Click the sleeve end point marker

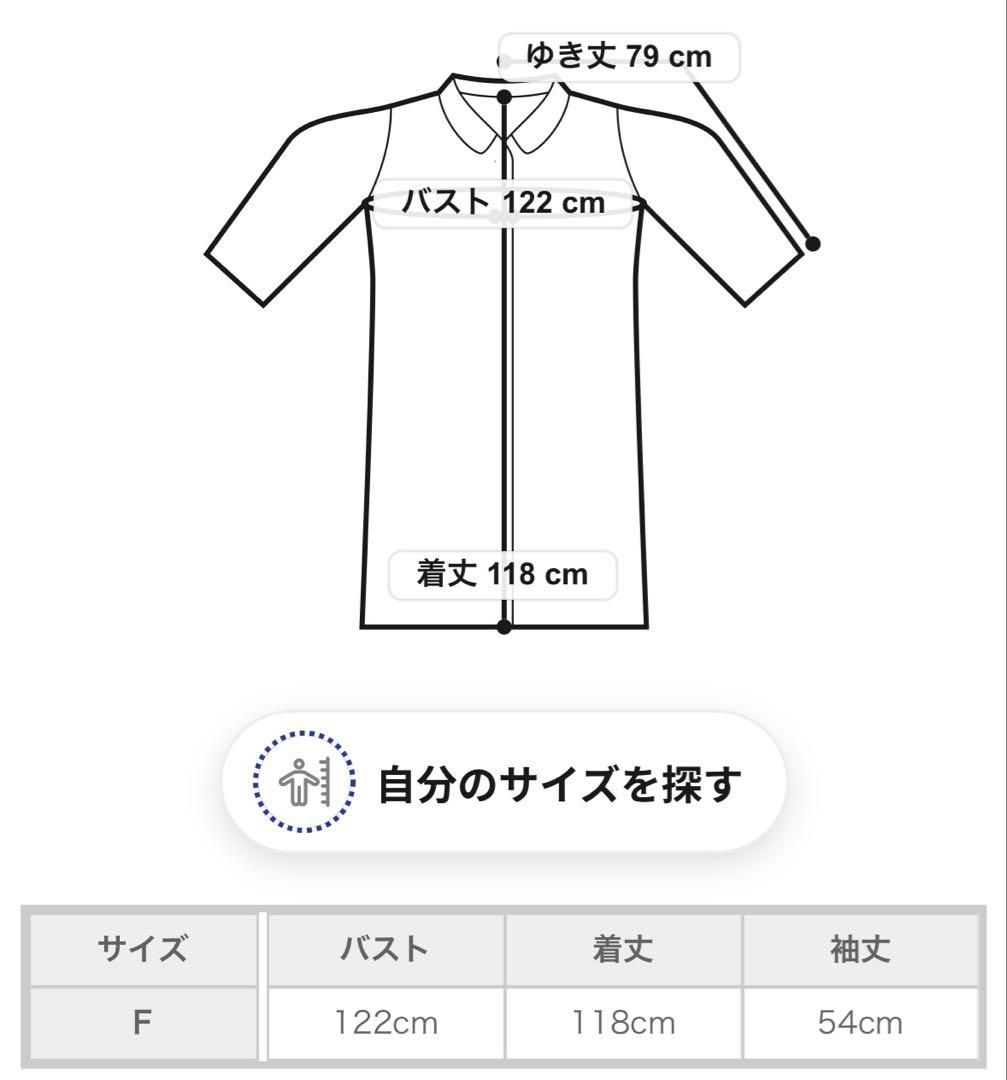click(813, 242)
